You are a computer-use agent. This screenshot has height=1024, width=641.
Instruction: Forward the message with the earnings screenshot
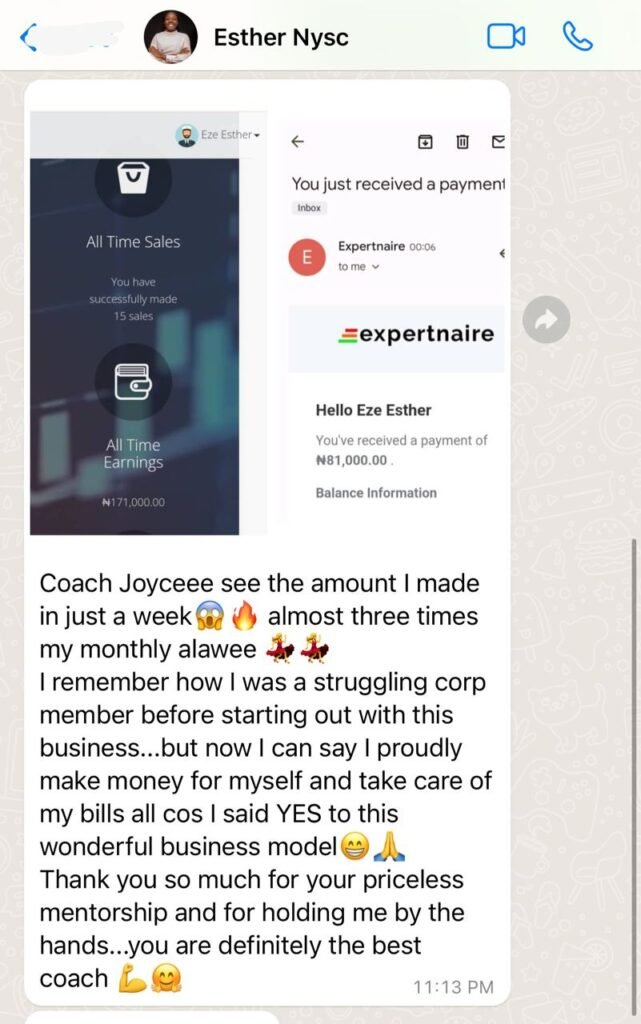point(546,320)
